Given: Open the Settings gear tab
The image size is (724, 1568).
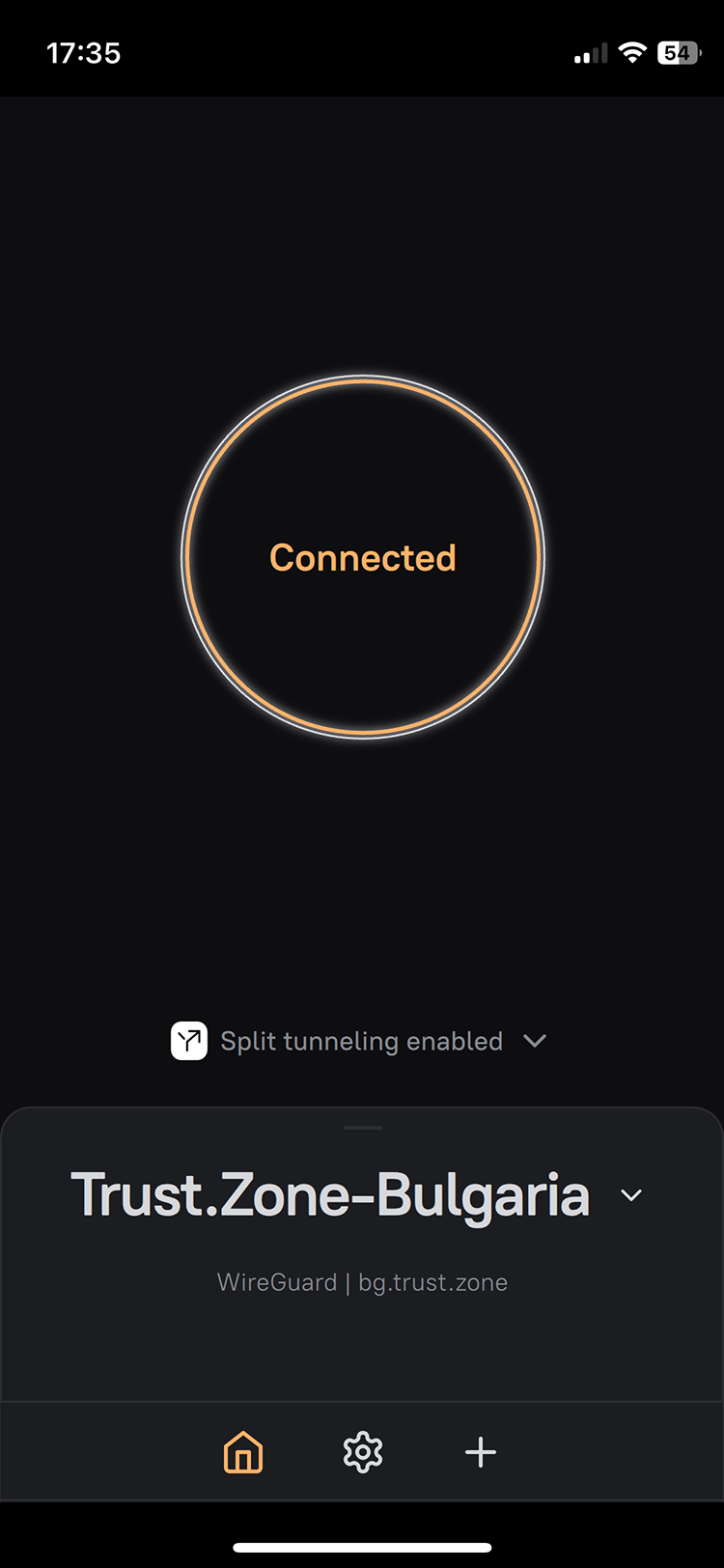Looking at the screenshot, I should coord(363,1452).
